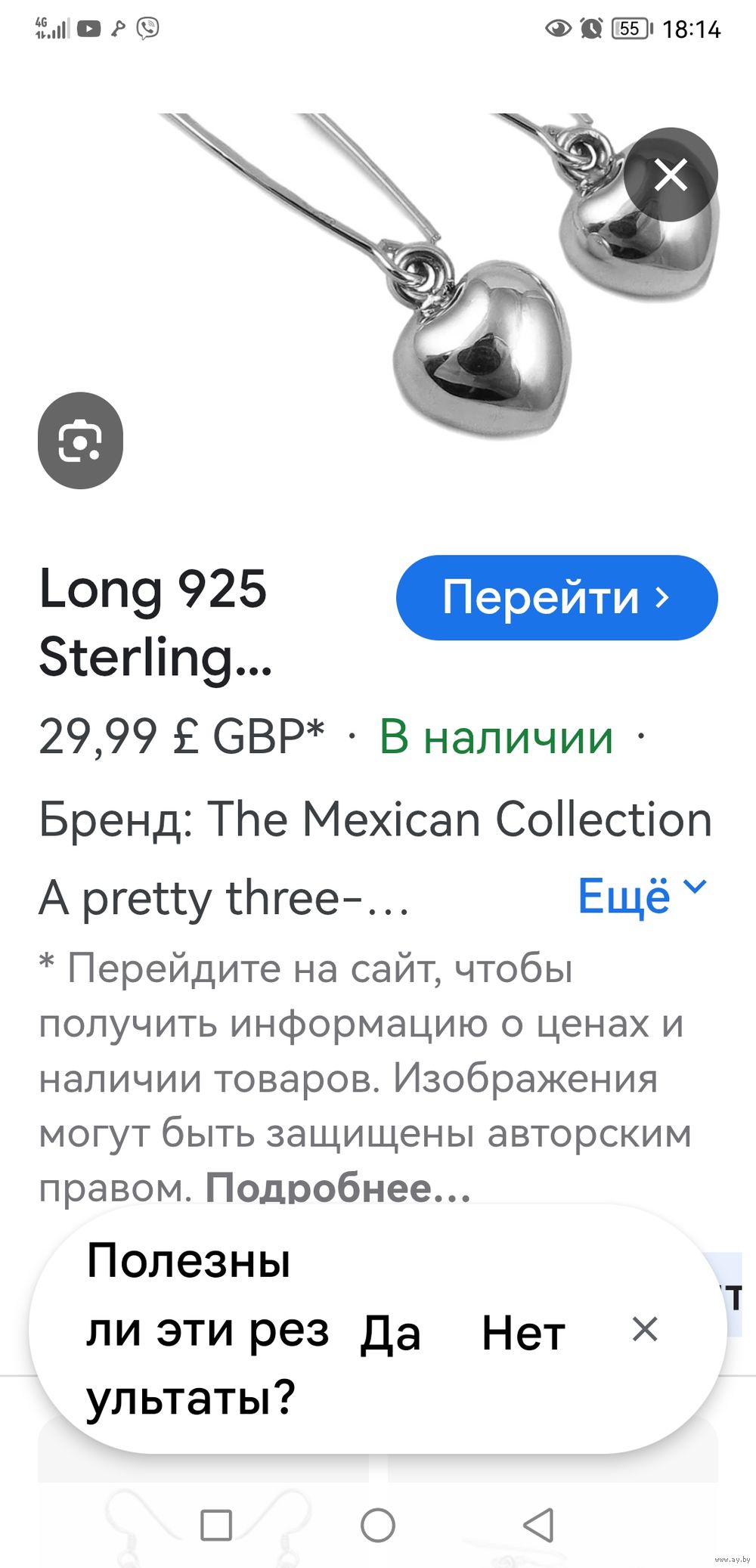This screenshot has height=1568, width=756.
Task: Go back with the system back button
Action: pyautogui.click(x=539, y=1525)
